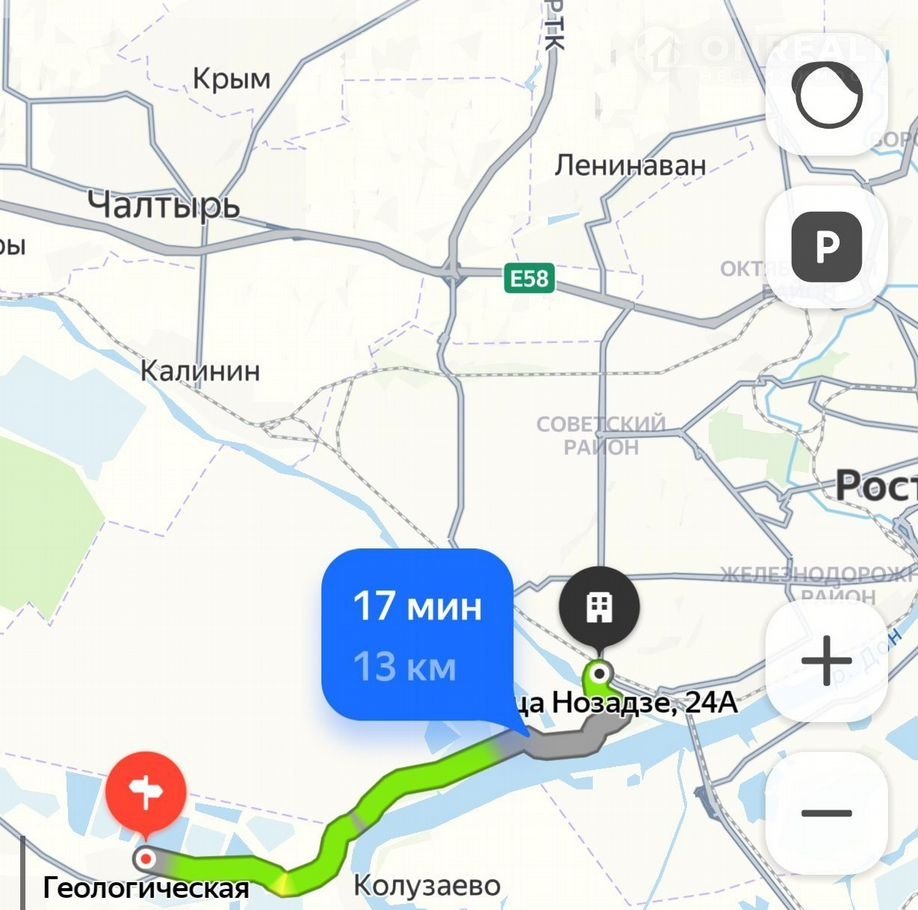Zoom out of the map
The width and height of the screenshot is (918, 910).
(826, 812)
